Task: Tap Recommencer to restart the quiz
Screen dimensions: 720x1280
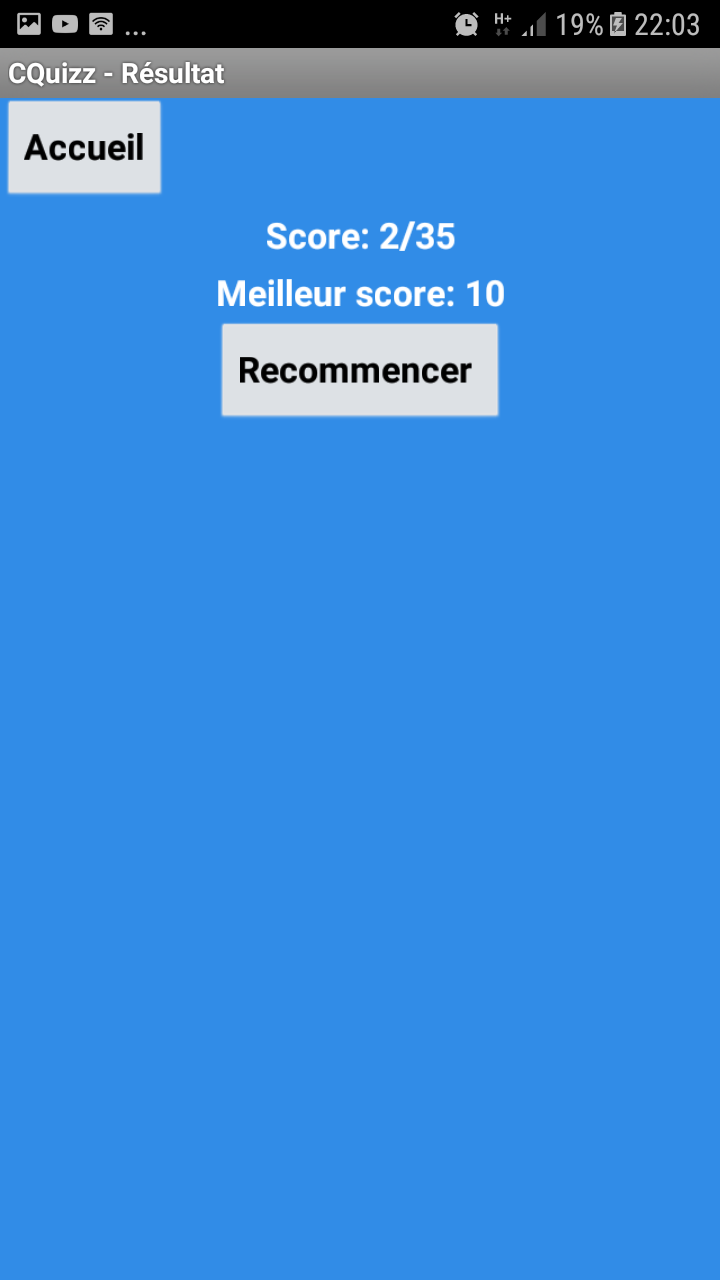Action: pos(360,370)
